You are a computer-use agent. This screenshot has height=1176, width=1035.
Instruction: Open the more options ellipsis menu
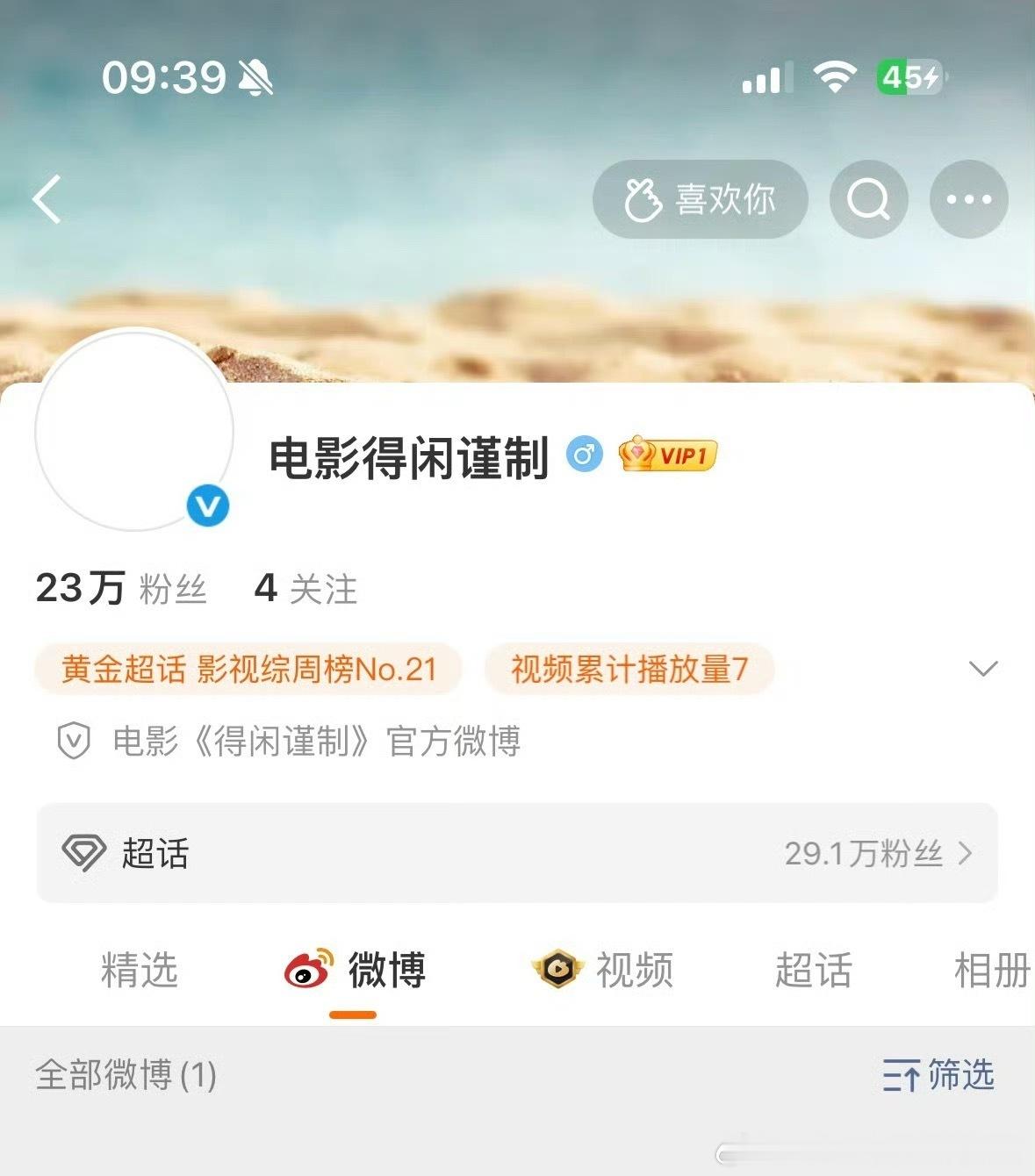point(967,199)
